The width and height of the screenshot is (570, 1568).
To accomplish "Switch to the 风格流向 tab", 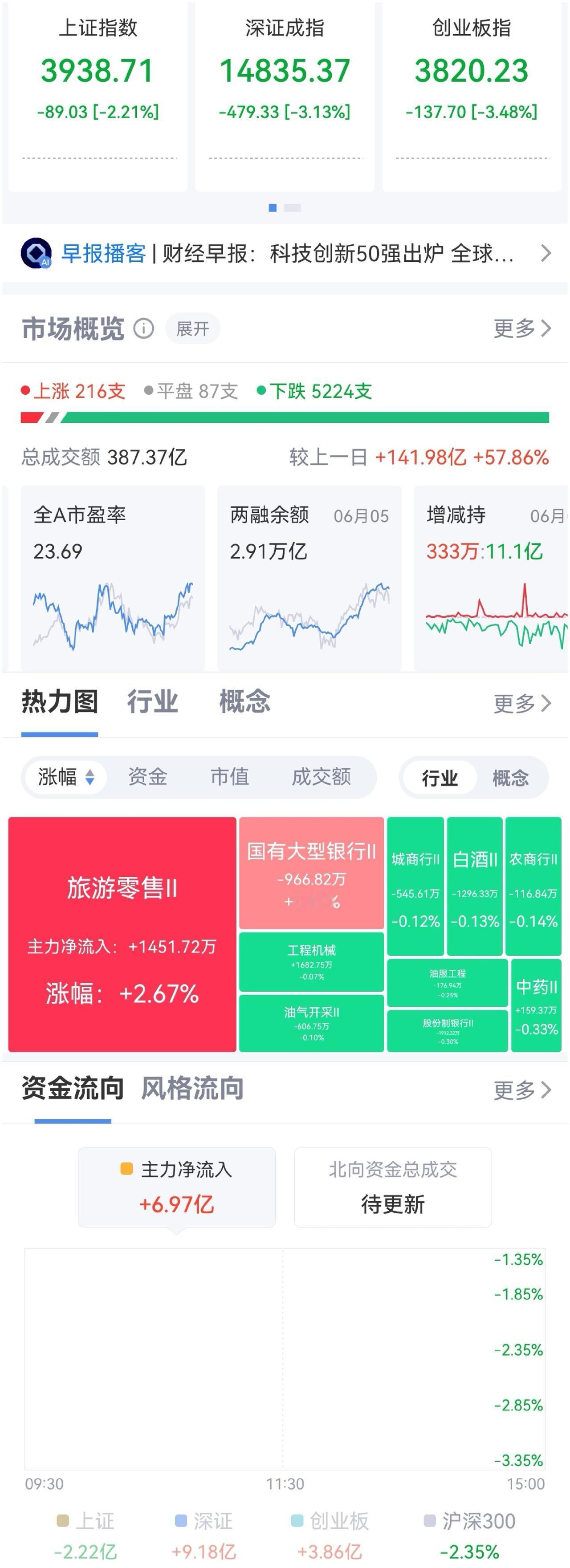I will (192, 1088).
